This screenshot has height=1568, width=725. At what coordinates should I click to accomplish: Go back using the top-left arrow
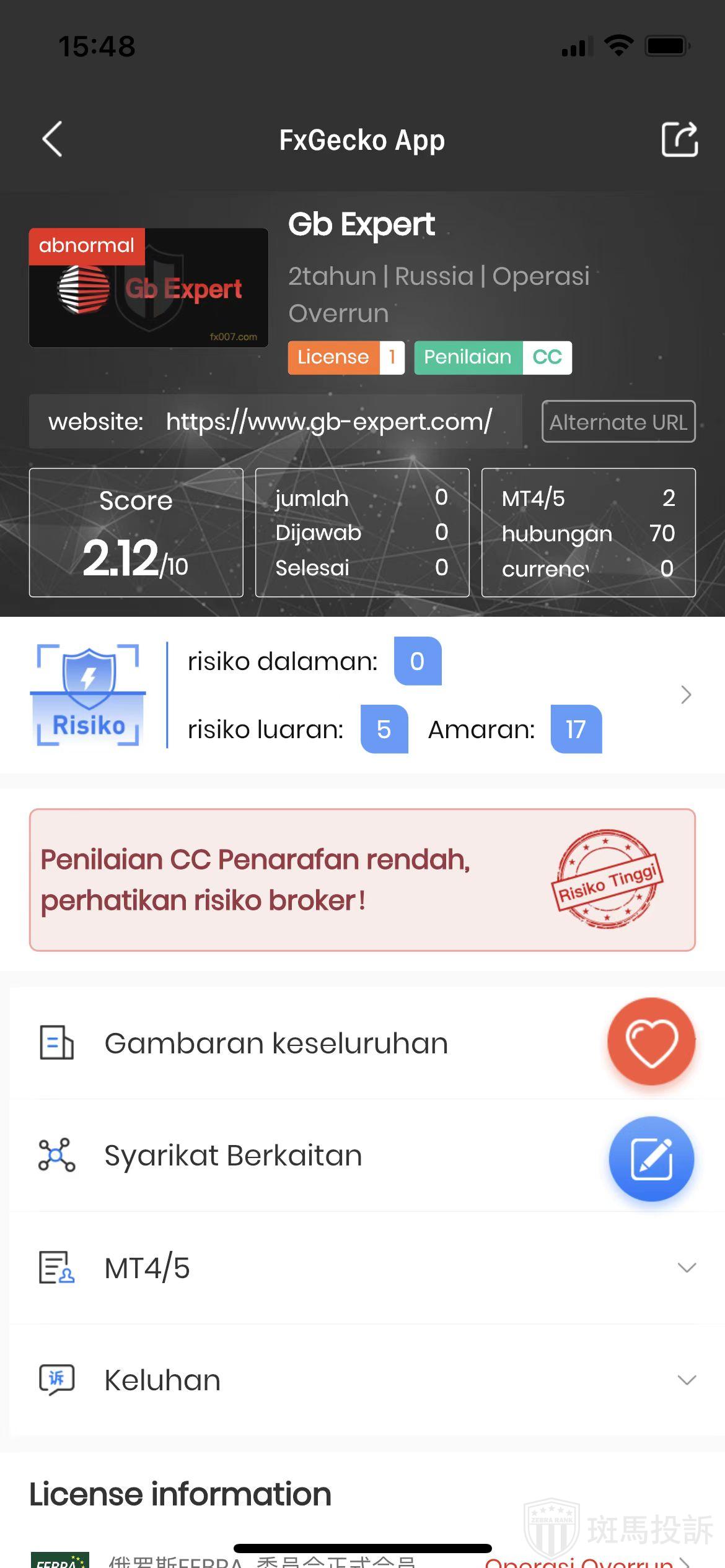(53, 139)
